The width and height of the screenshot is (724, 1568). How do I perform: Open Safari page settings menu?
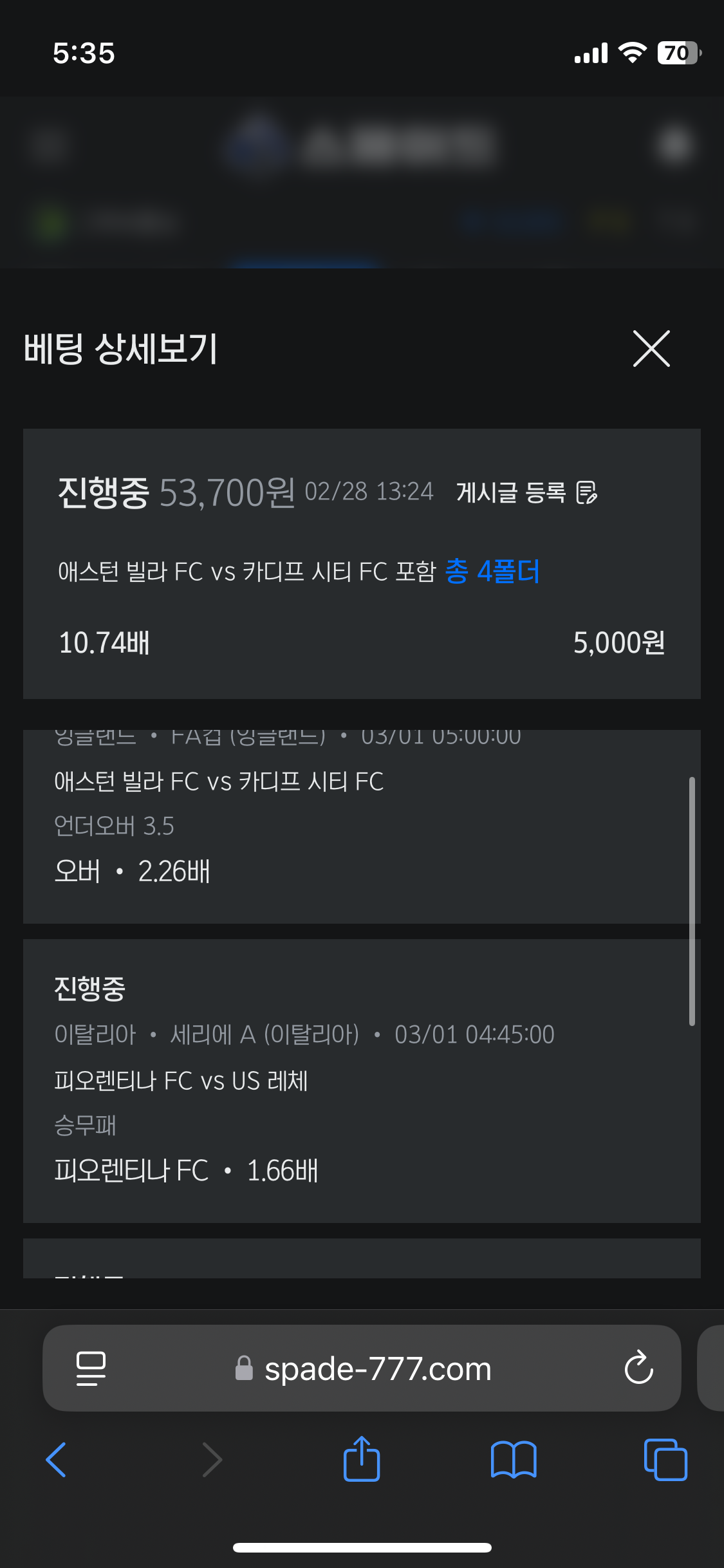click(91, 1368)
